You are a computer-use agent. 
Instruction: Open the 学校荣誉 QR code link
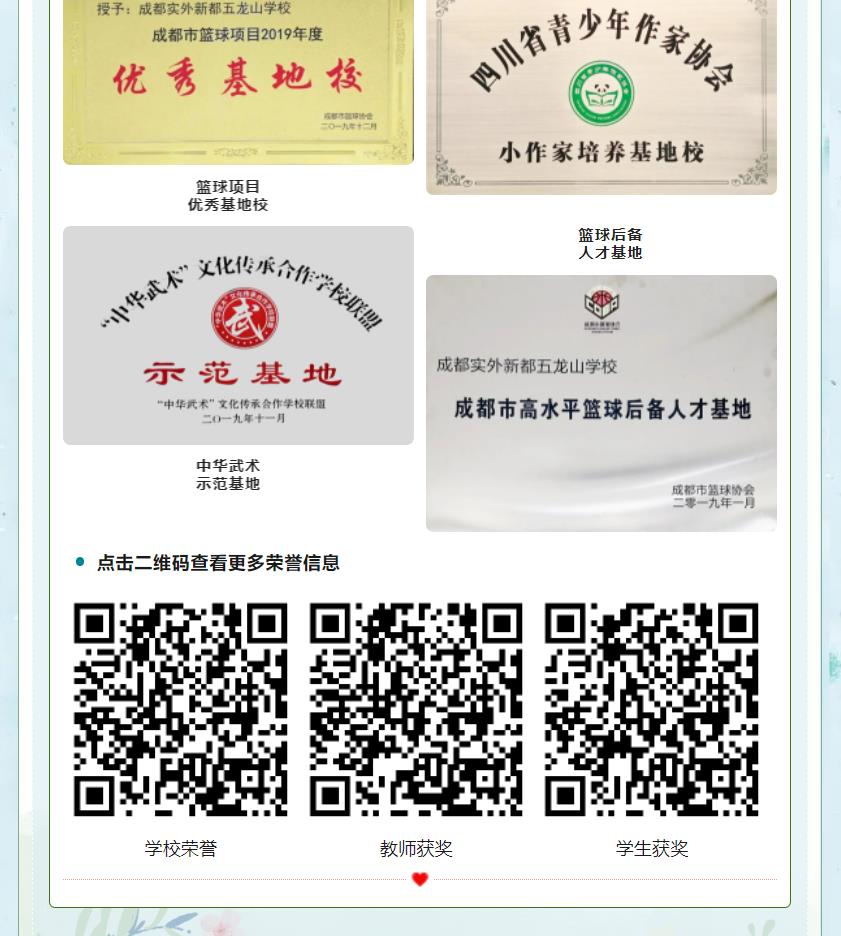coord(181,709)
